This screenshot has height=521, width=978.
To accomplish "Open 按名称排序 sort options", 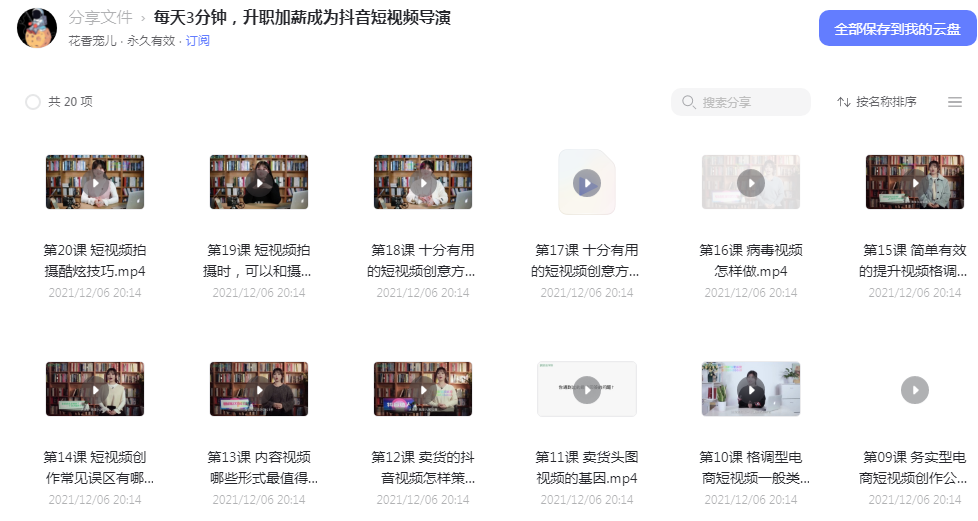I will 877,102.
